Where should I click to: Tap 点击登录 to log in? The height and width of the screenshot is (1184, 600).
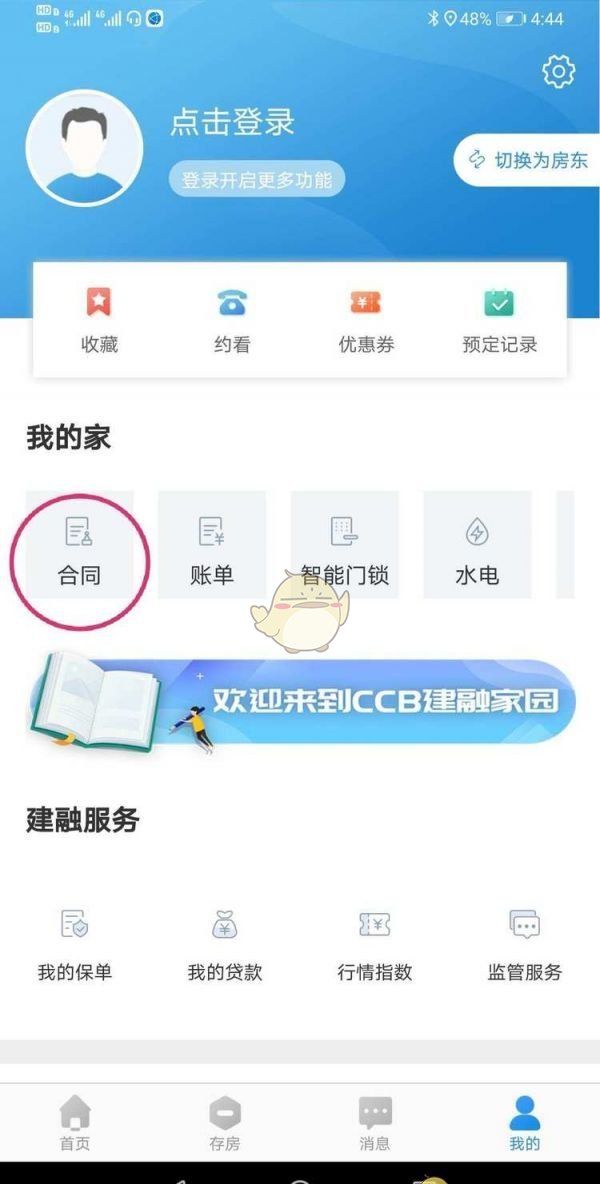coord(232,122)
